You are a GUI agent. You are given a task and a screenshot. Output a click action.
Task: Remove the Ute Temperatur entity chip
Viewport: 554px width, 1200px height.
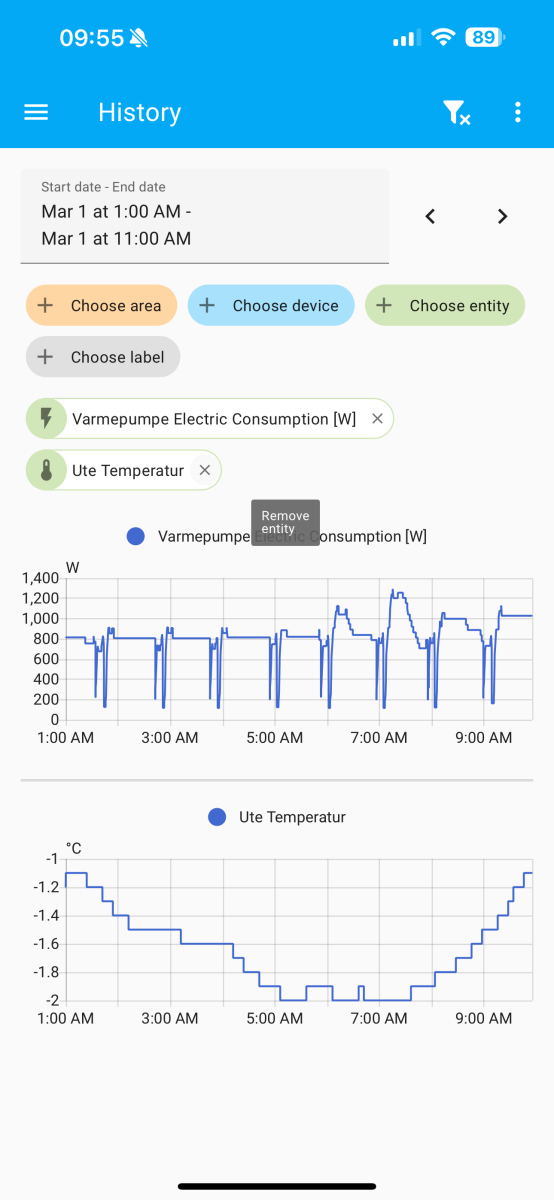tap(204, 470)
